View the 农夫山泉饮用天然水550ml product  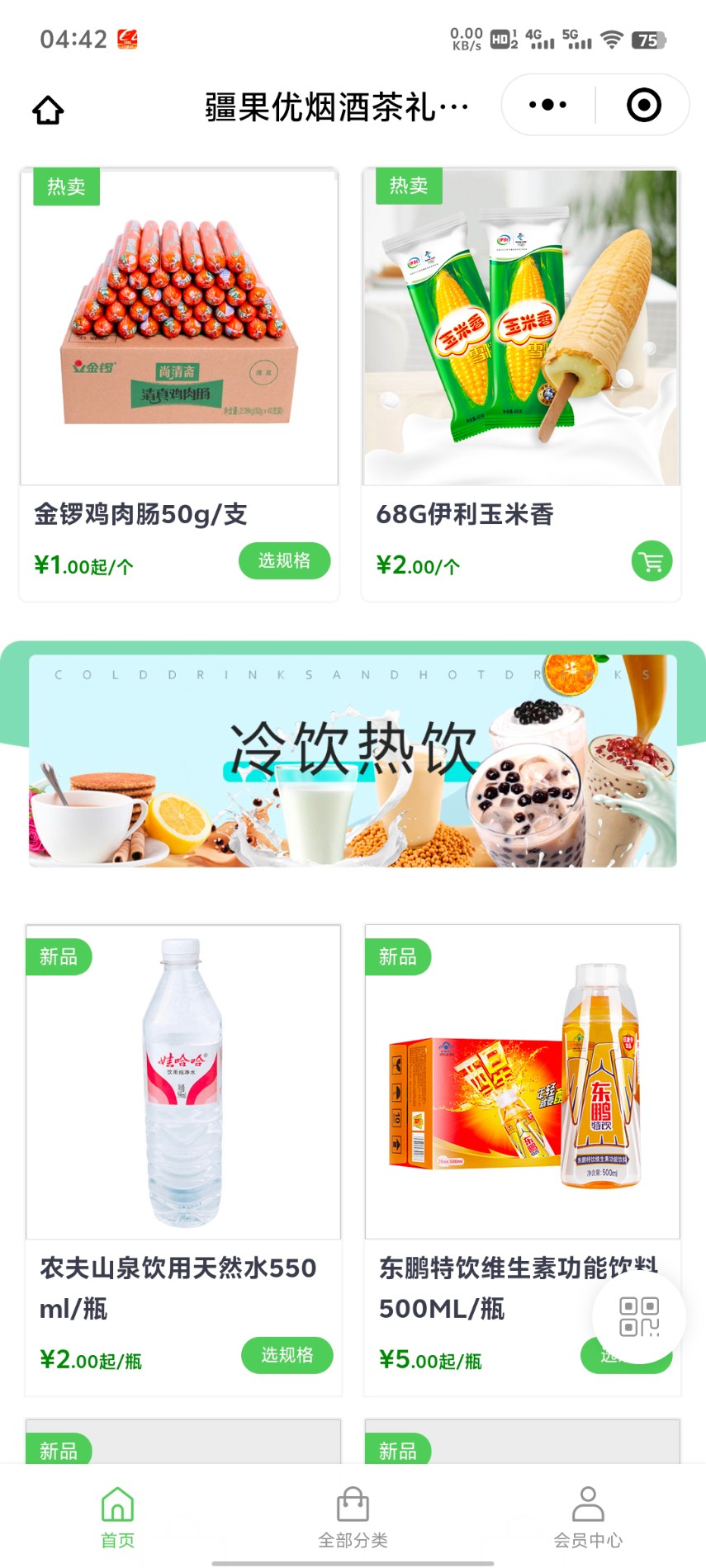182,1082
